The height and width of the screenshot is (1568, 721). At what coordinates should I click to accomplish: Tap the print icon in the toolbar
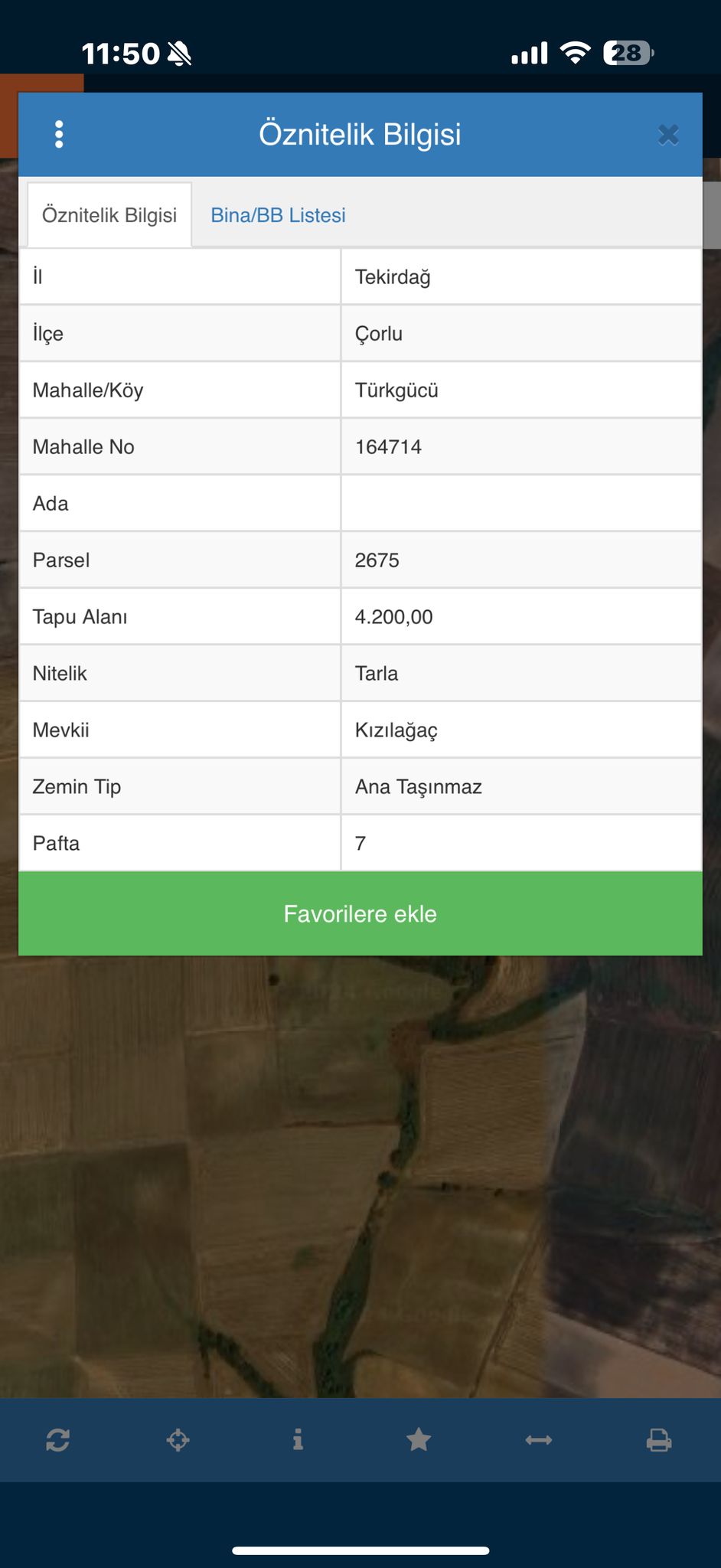pyautogui.click(x=659, y=1440)
